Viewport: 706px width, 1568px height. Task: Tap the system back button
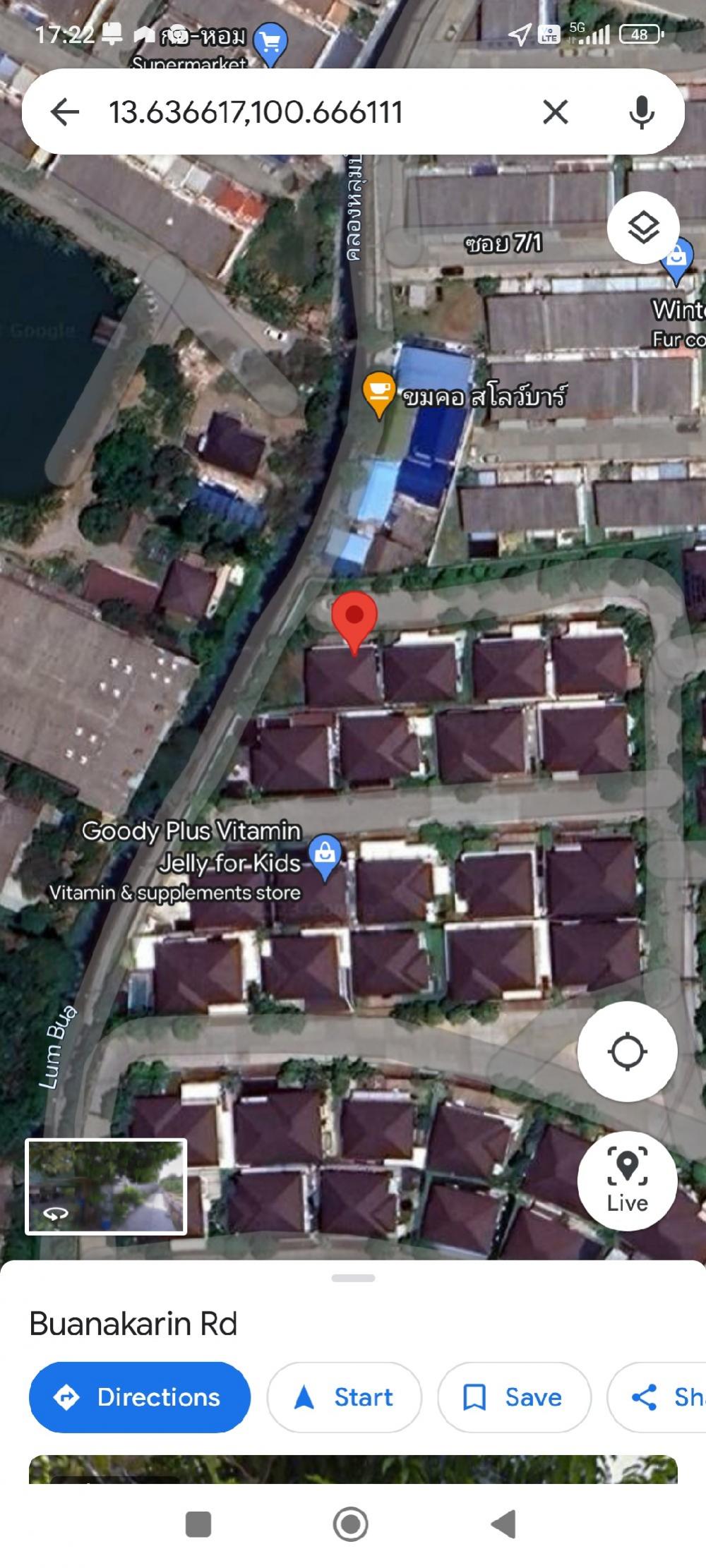tap(503, 1524)
